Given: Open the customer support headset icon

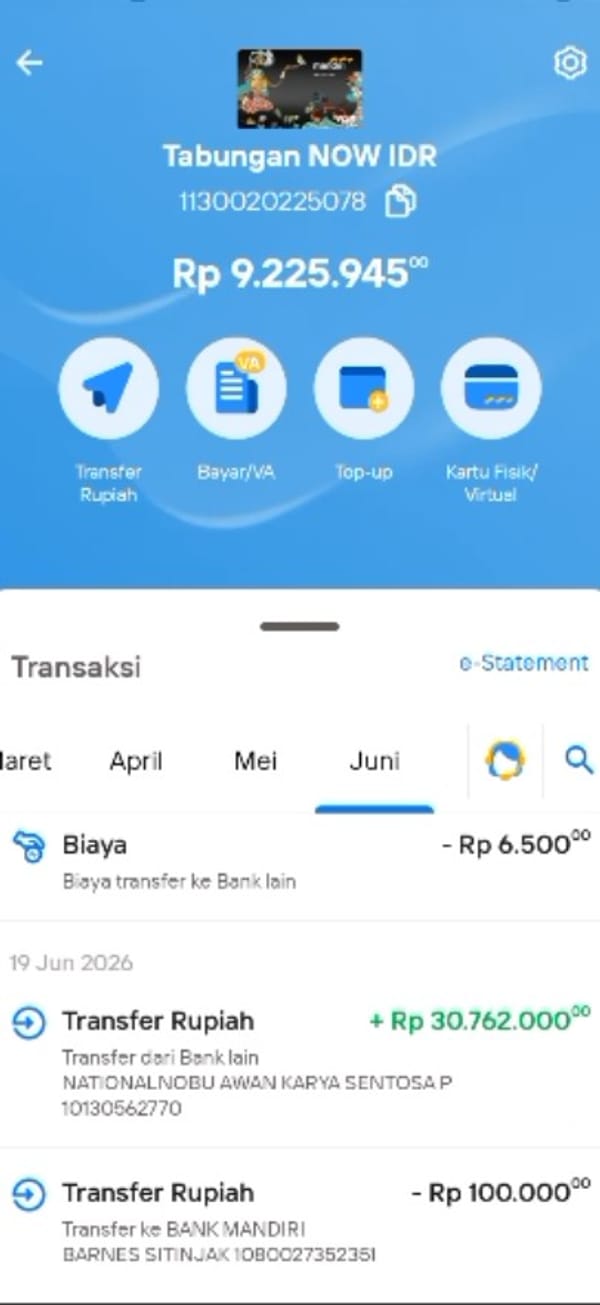Looking at the screenshot, I should tap(506, 761).
